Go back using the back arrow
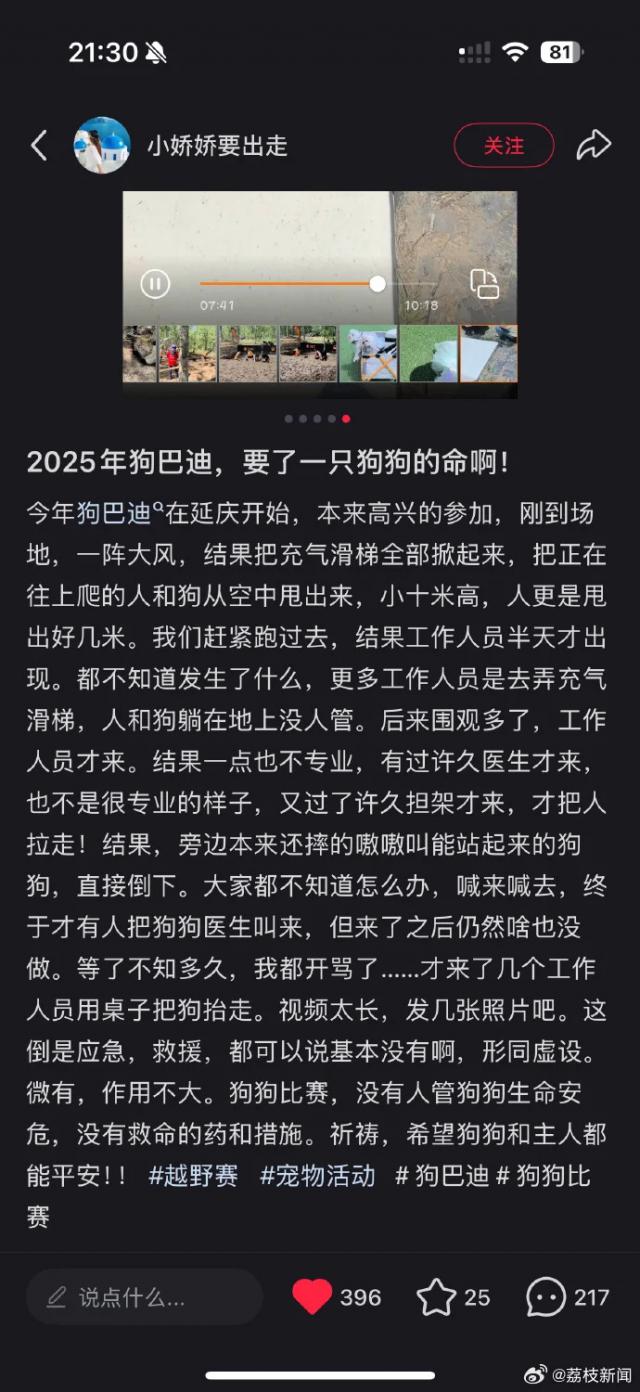This screenshot has width=640, height=1392. click(39, 146)
